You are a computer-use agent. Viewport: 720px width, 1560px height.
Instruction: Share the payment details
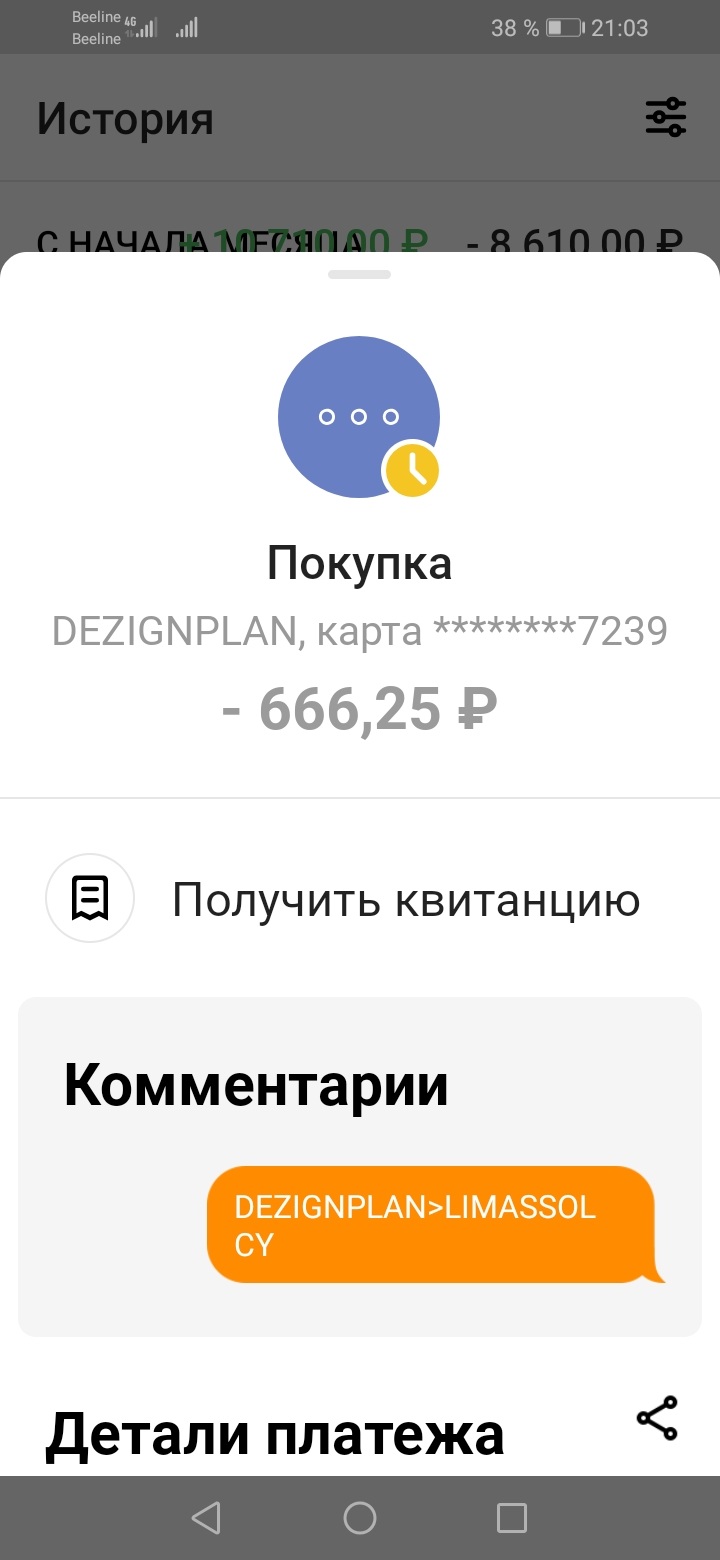pos(657,1418)
